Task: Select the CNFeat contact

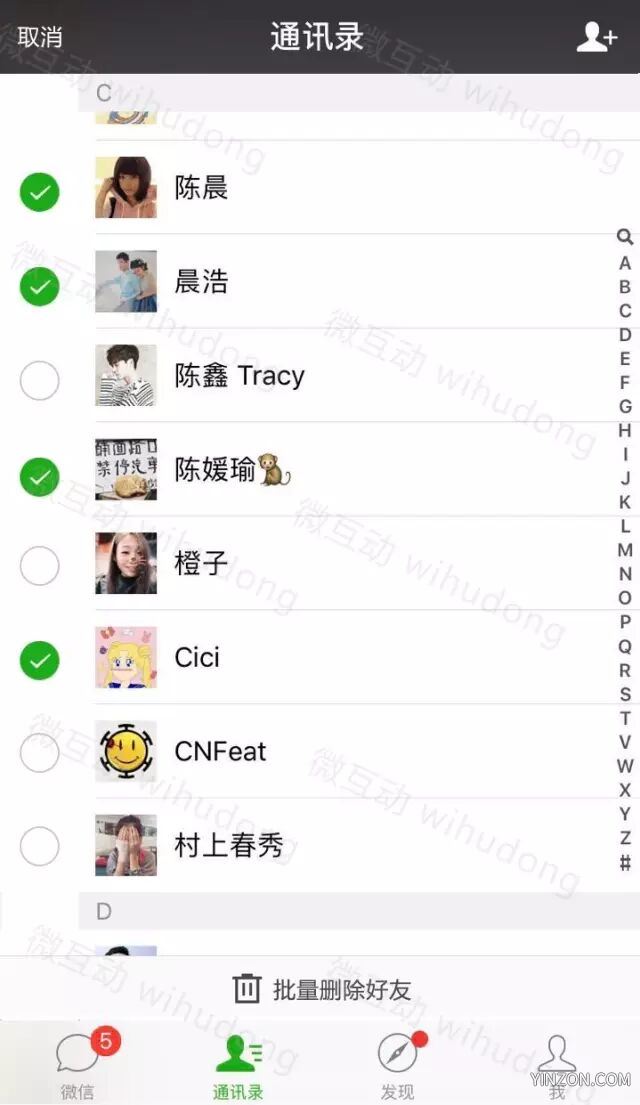Action: tap(39, 753)
